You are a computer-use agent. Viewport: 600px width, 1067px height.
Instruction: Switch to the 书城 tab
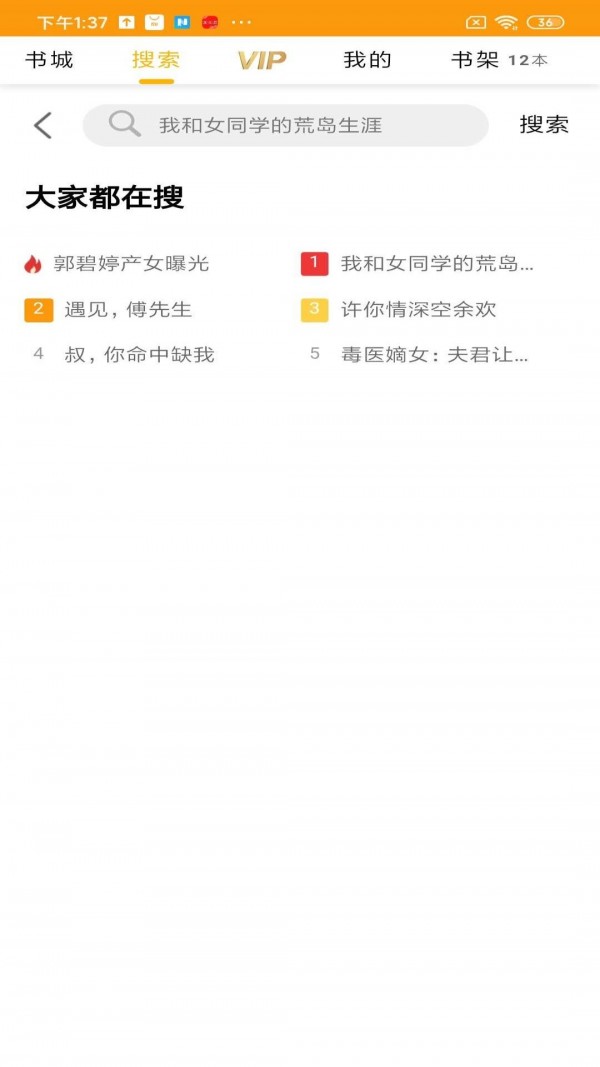[x=49, y=60]
